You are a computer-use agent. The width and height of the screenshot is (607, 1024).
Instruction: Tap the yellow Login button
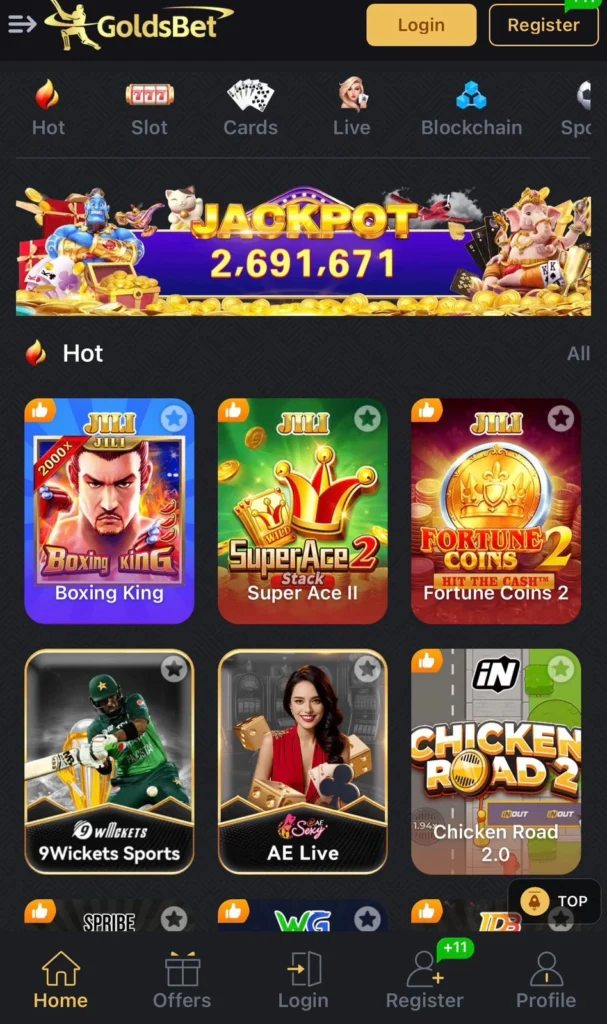(x=421, y=25)
